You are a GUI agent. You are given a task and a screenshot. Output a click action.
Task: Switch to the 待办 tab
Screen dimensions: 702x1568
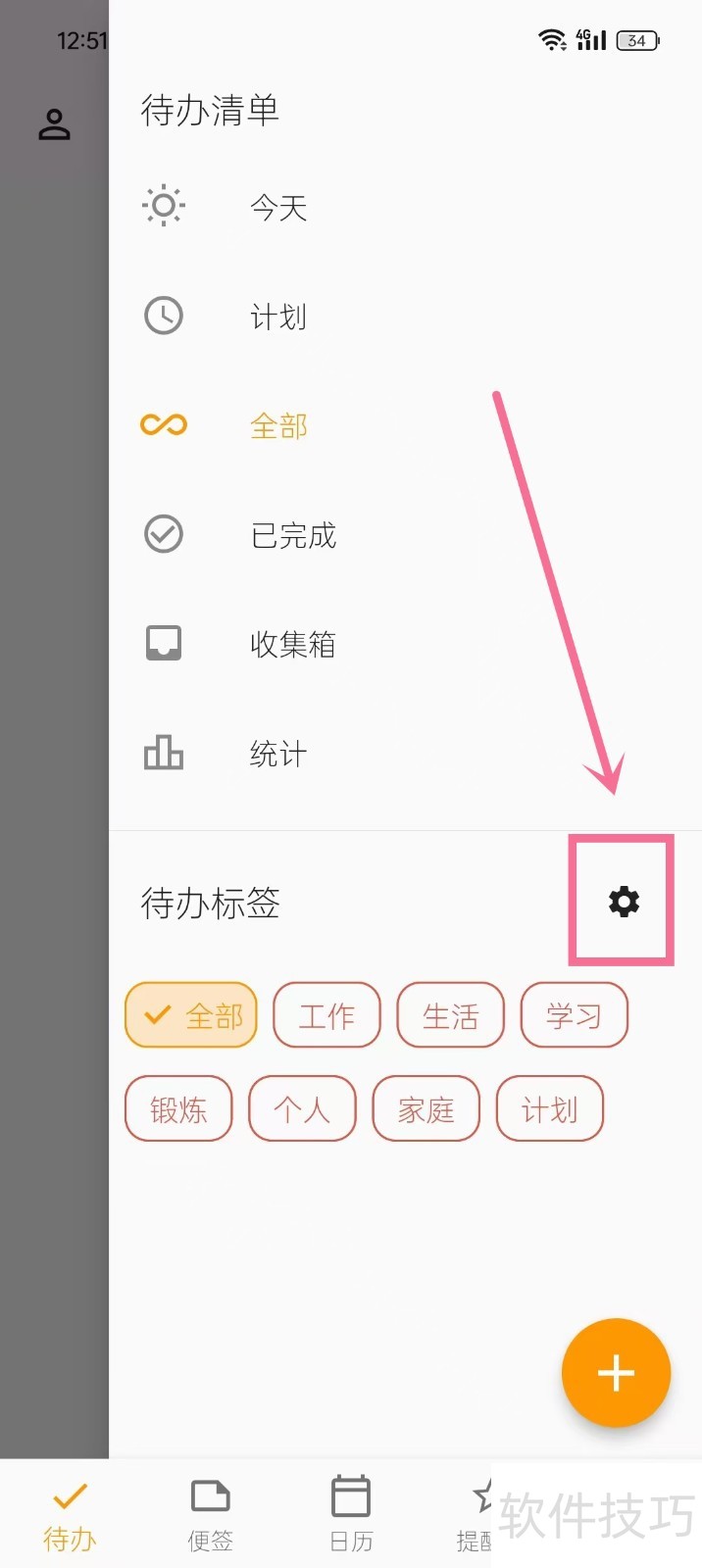pos(70,1513)
